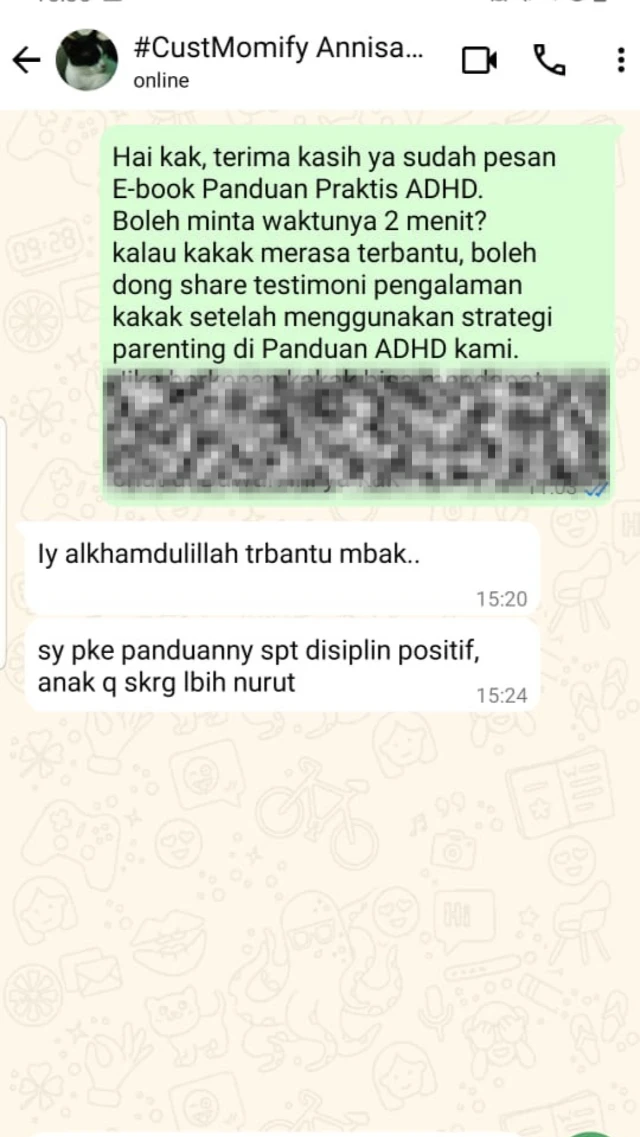Open the contact's profile photo

[x=86, y=61]
